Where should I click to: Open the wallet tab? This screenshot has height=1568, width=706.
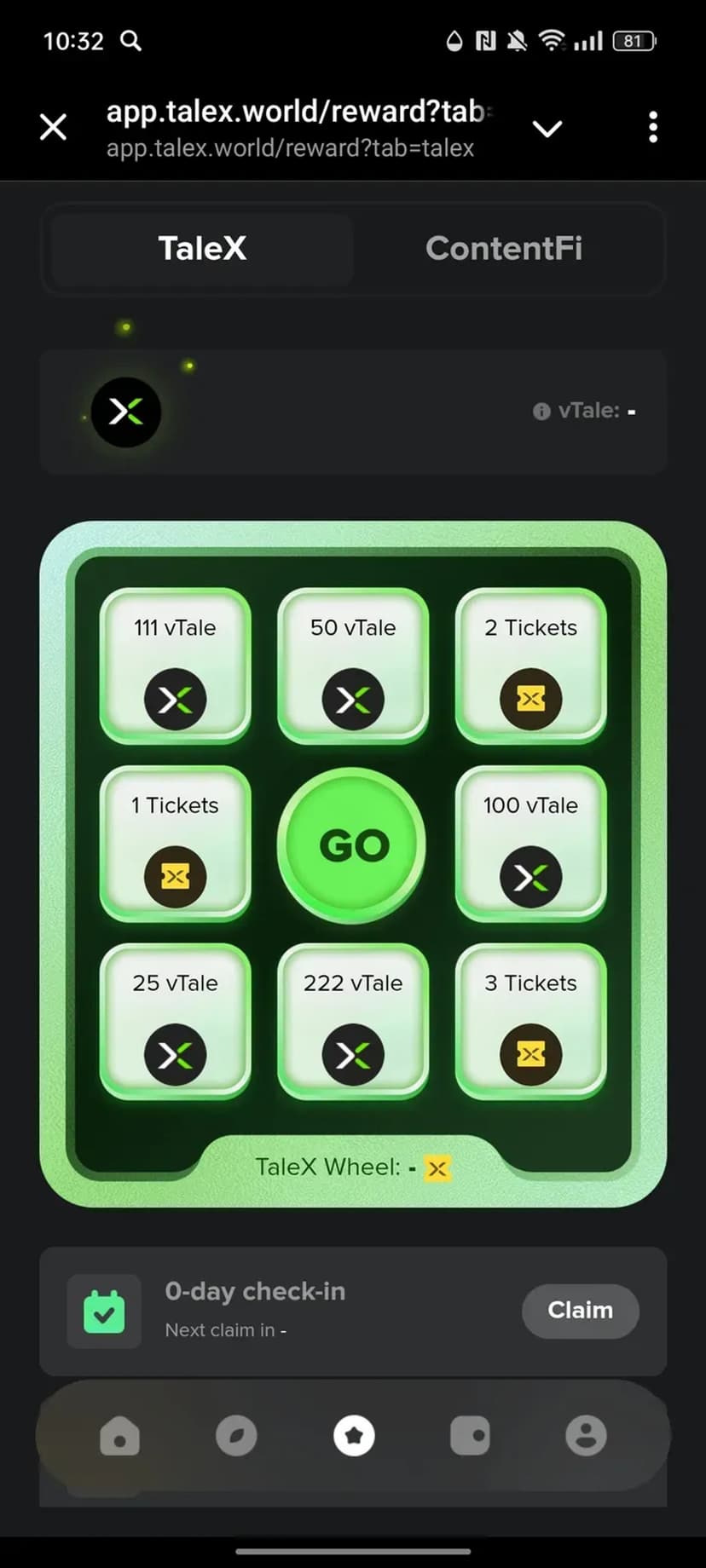click(x=470, y=1437)
